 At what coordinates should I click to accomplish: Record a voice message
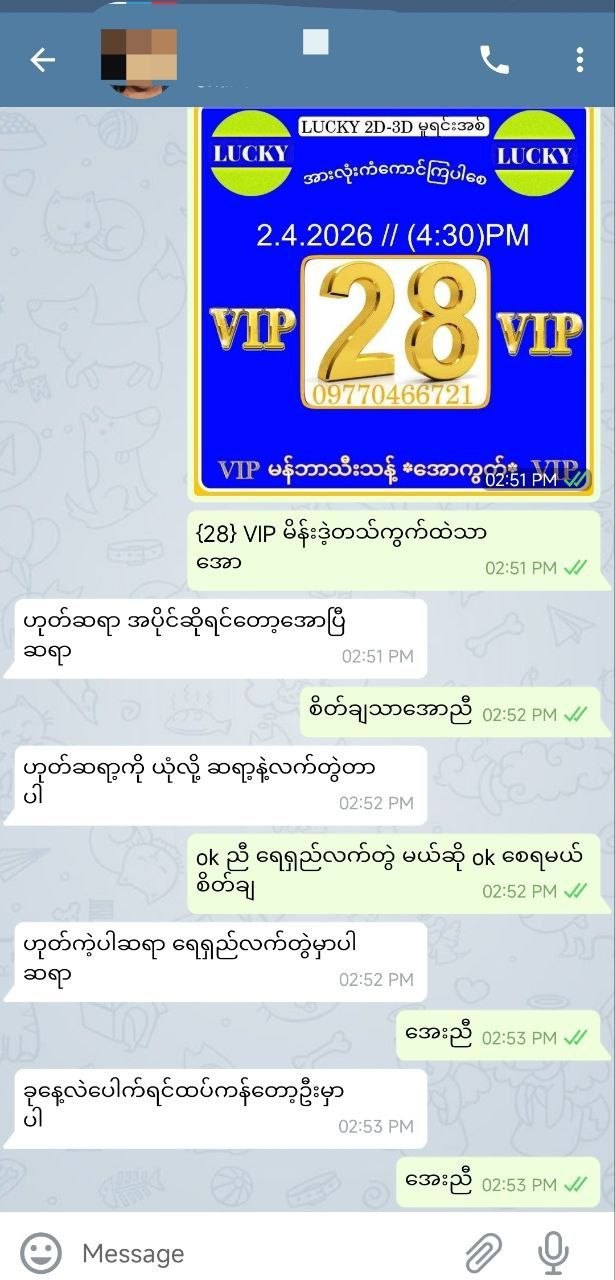(x=553, y=1252)
